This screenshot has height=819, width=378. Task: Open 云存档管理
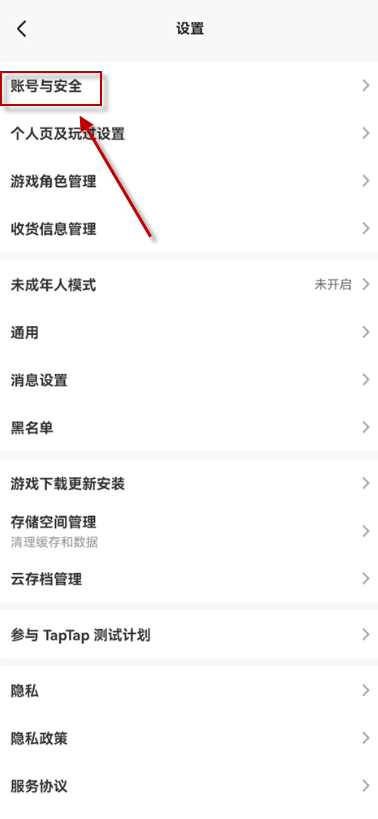tap(189, 579)
